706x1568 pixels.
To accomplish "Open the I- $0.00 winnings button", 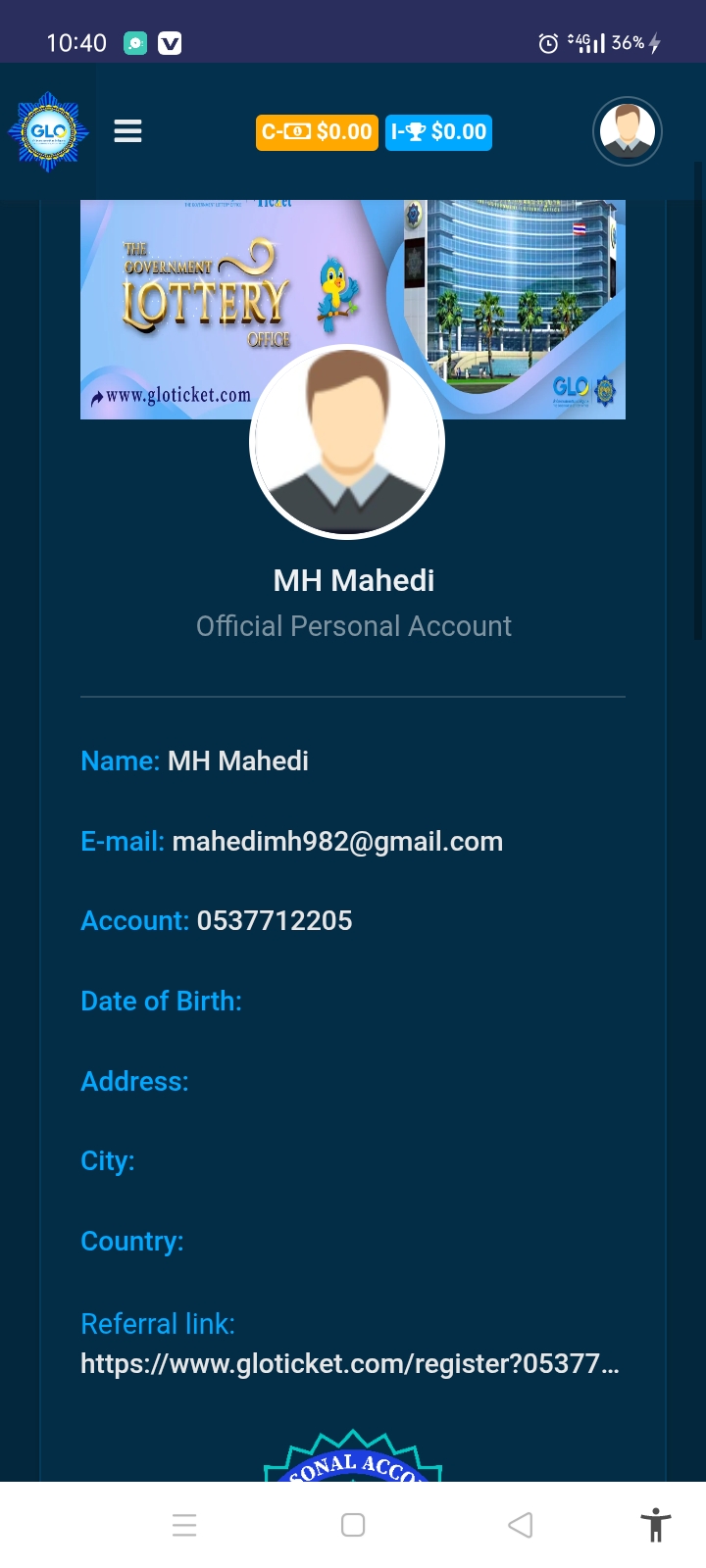I will tap(438, 132).
